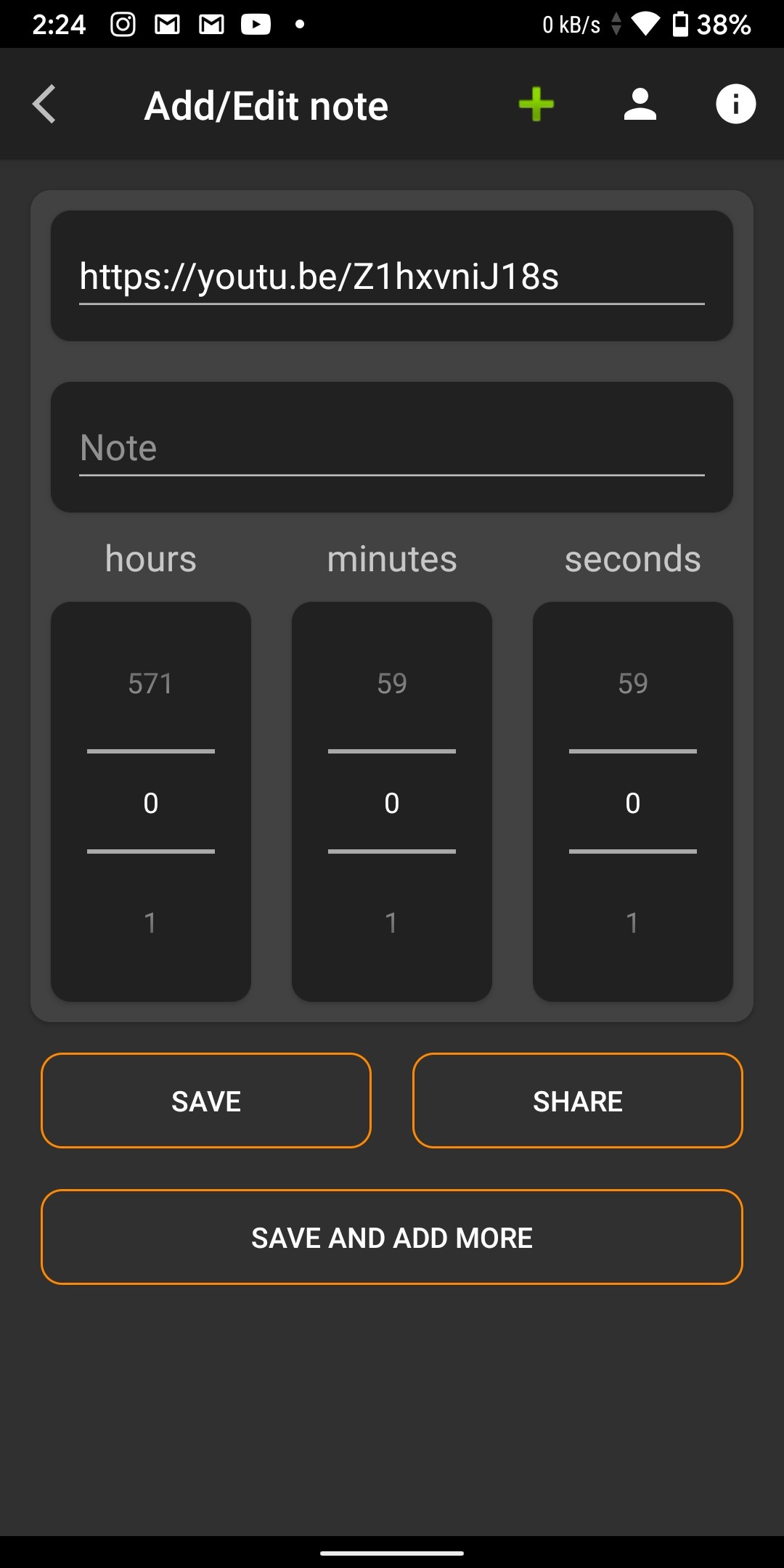Select 1 in the hours picker

(x=150, y=923)
